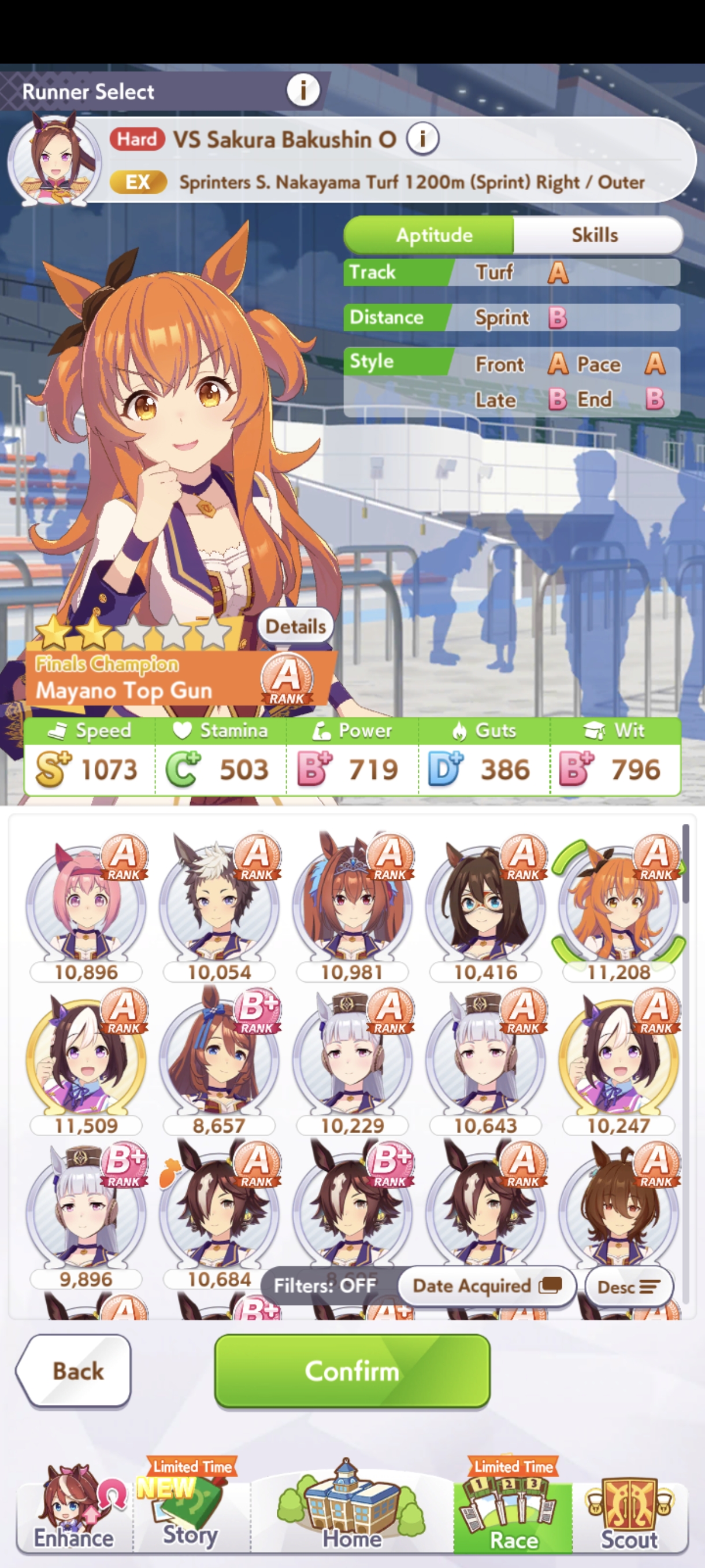Toggle the Desc sort order
705x1568 pixels.
tap(629, 1287)
